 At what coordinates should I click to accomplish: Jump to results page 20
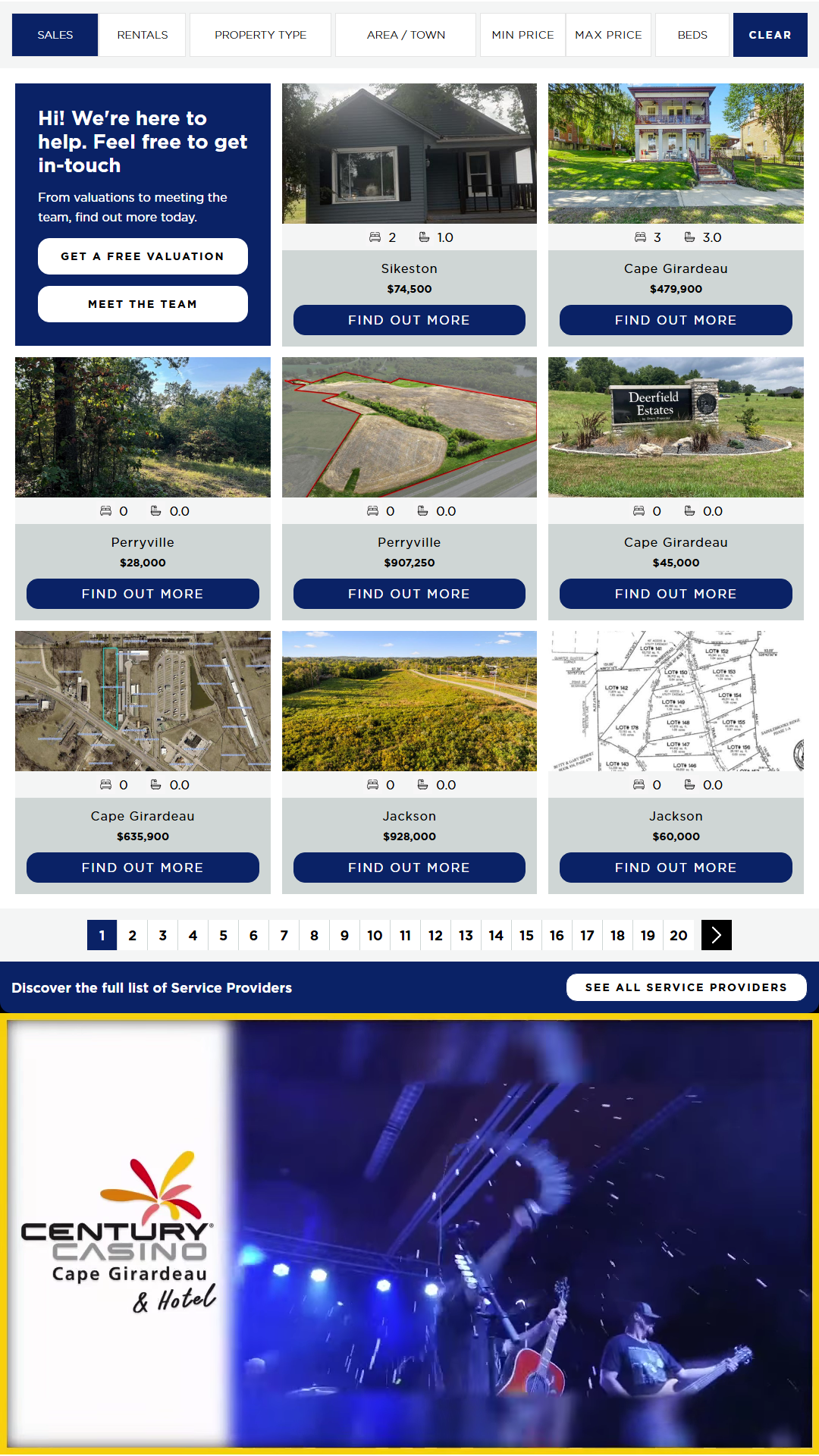679,935
